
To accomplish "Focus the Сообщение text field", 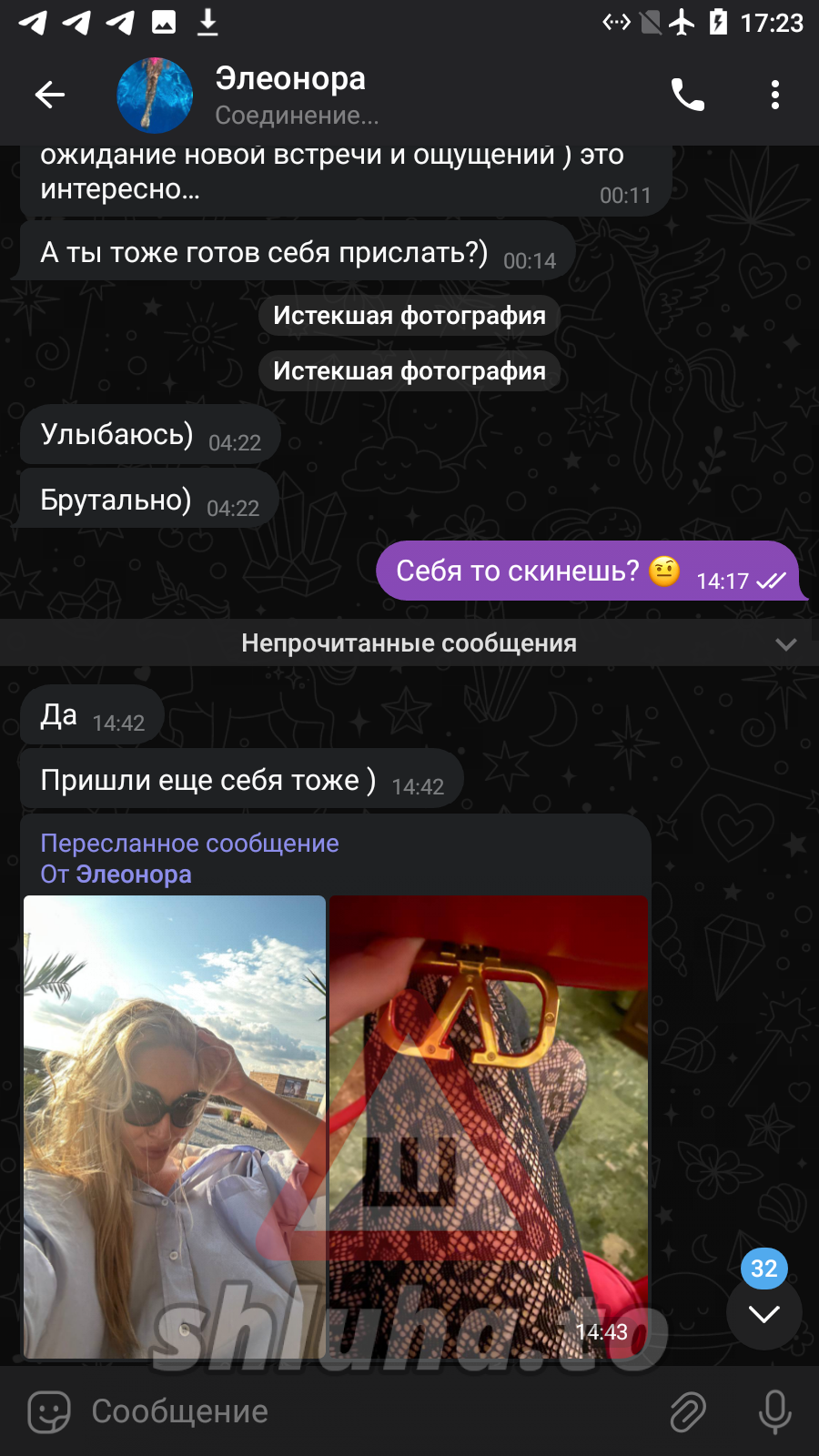I will pyautogui.click(x=364, y=1411).
